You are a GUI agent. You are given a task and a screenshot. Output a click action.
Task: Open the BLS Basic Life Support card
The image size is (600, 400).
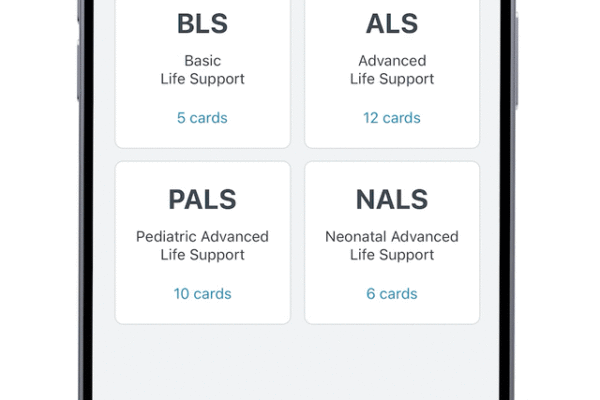tap(202, 70)
